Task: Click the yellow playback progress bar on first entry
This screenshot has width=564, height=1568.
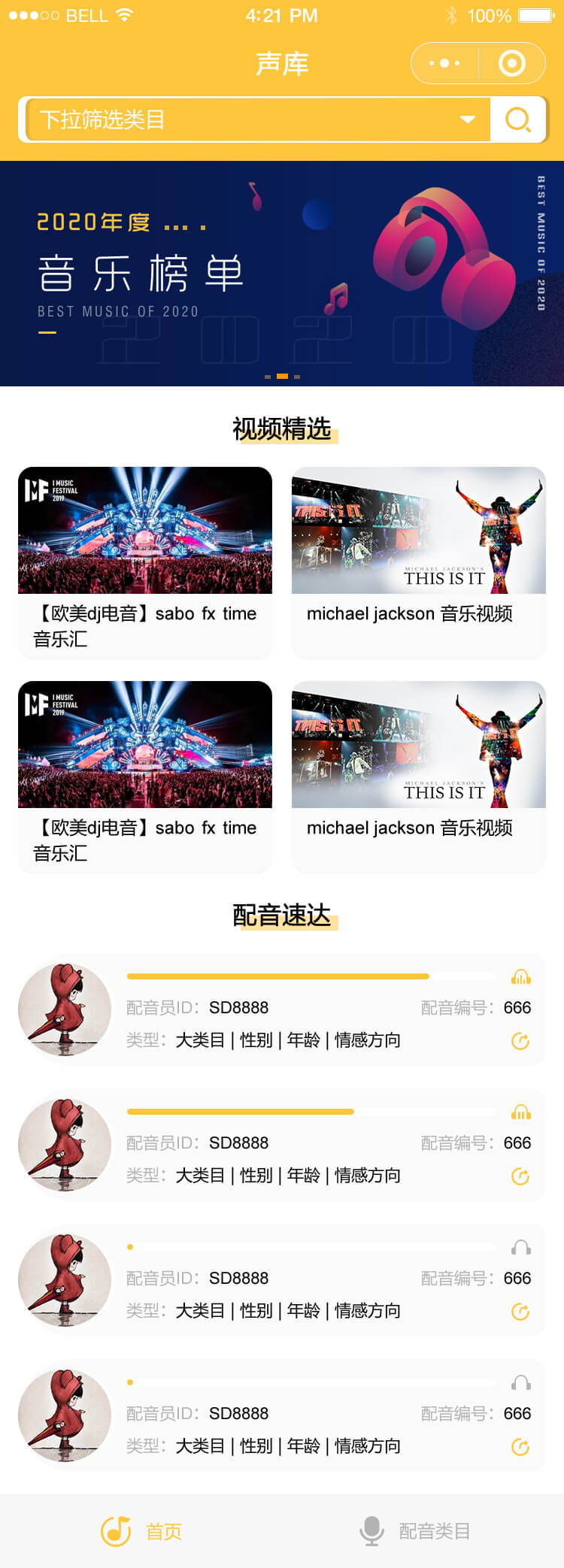Action: [x=277, y=976]
